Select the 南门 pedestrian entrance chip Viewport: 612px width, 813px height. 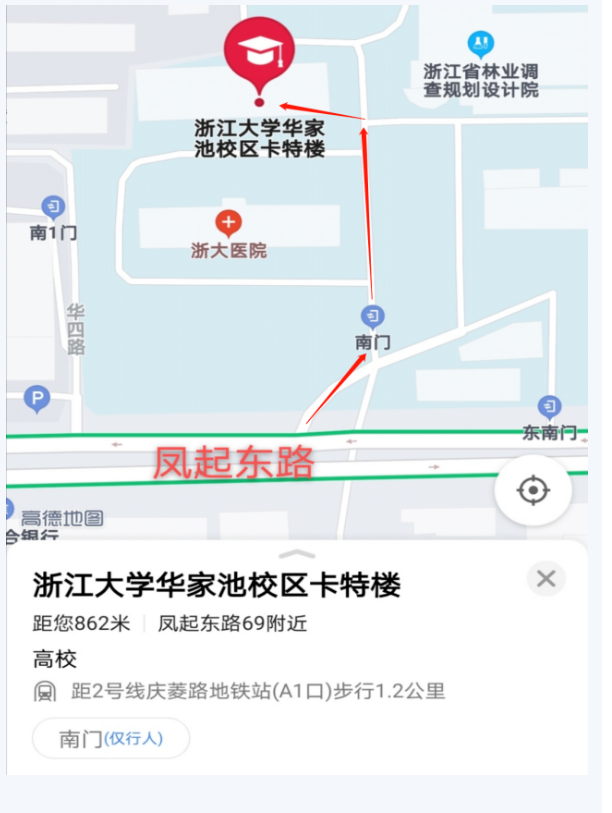(x=111, y=739)
